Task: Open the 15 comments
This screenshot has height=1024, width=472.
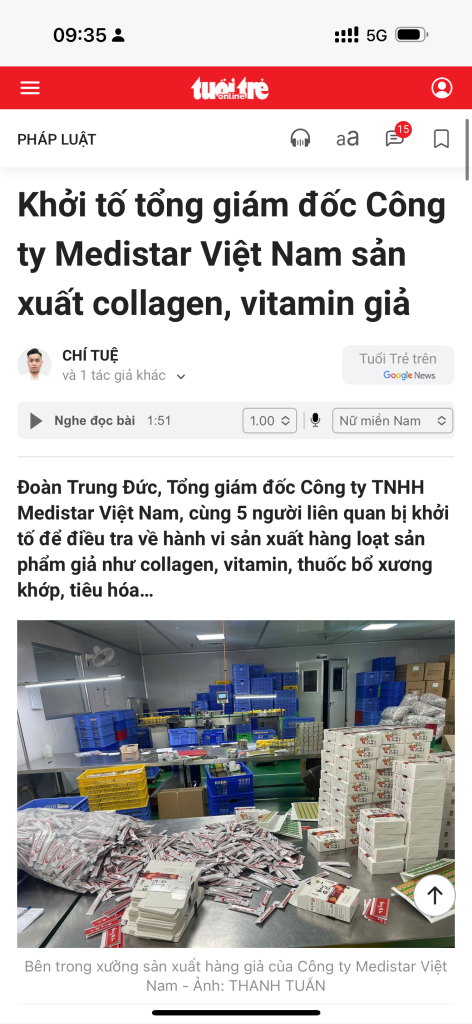Action: click(396, 136)
